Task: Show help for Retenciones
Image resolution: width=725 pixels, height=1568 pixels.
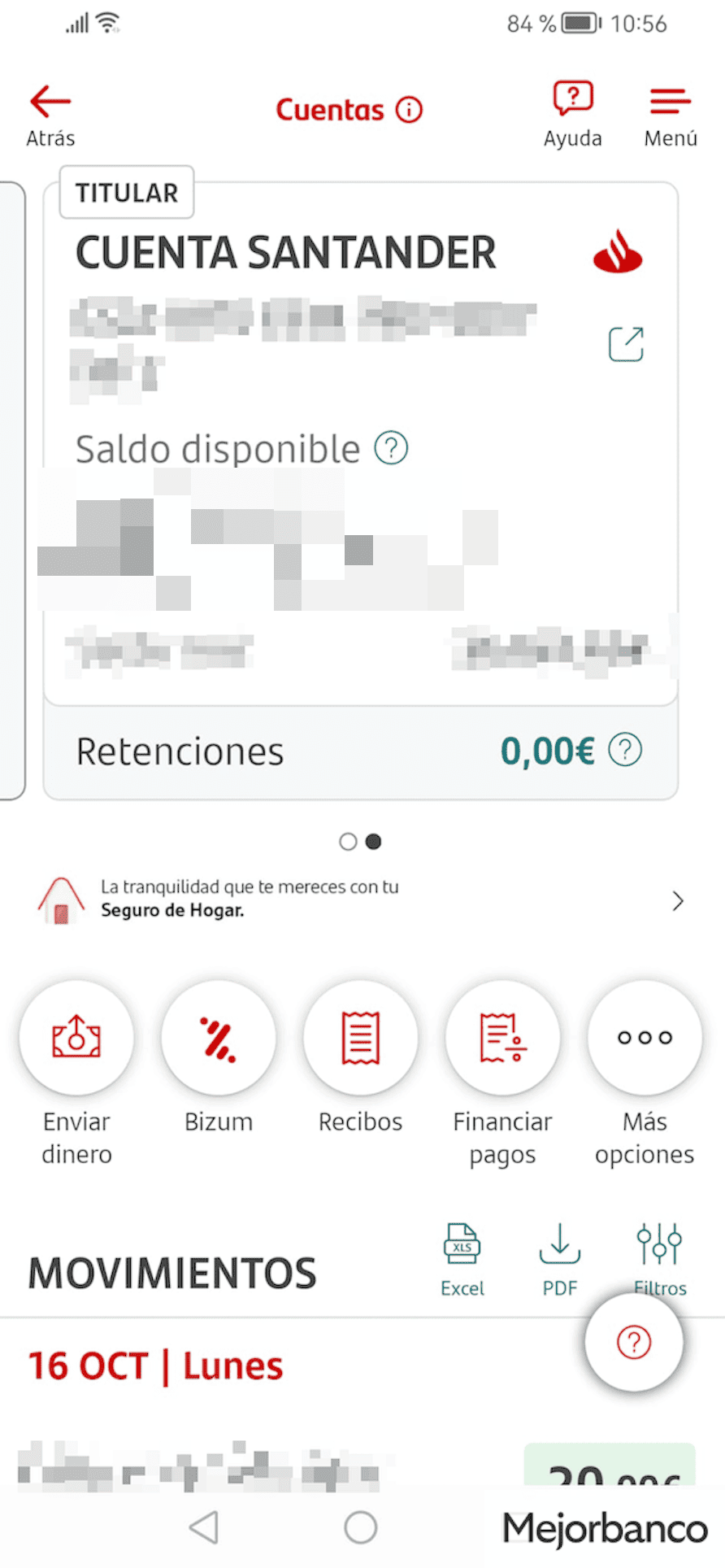Action: (x=625, y=750)
